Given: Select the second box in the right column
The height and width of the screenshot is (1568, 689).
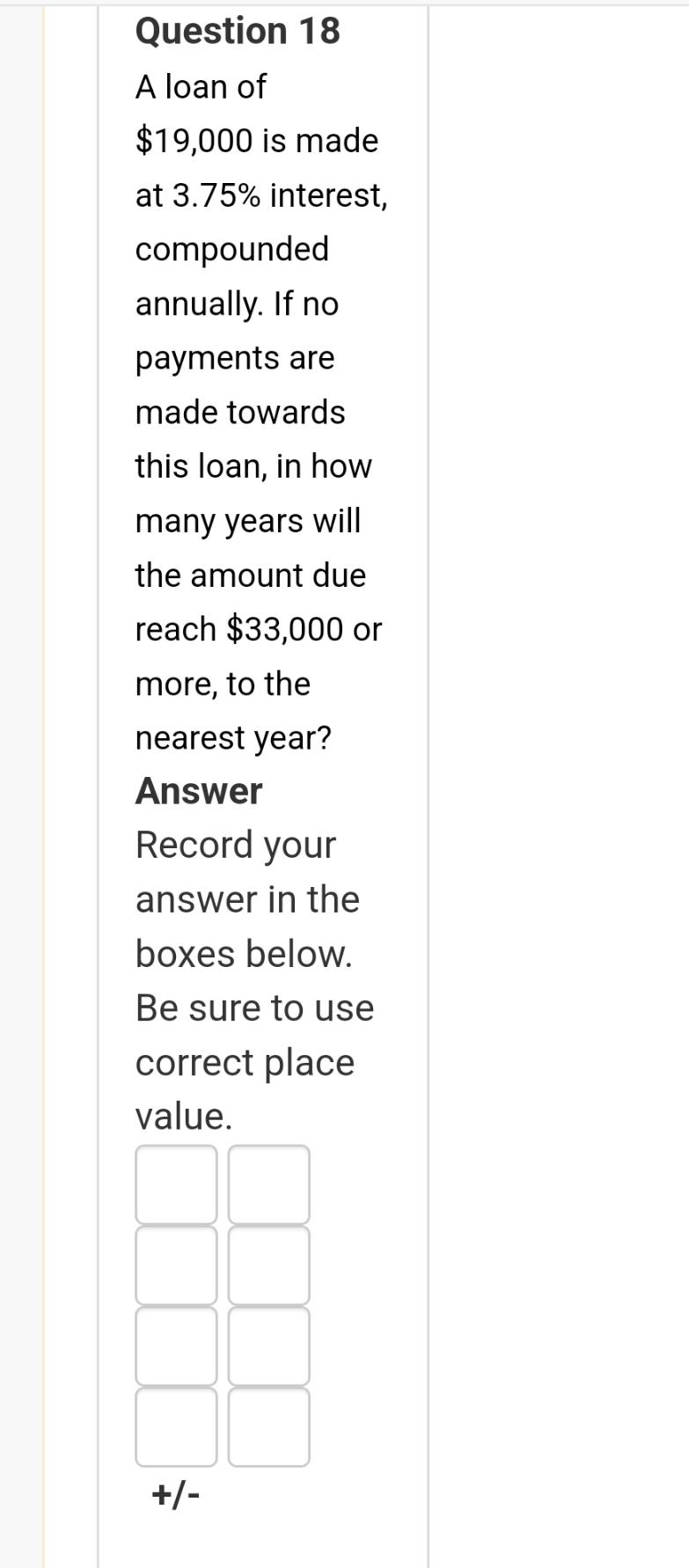Looking at the screenshot, I should click(x=268, y=1264).
